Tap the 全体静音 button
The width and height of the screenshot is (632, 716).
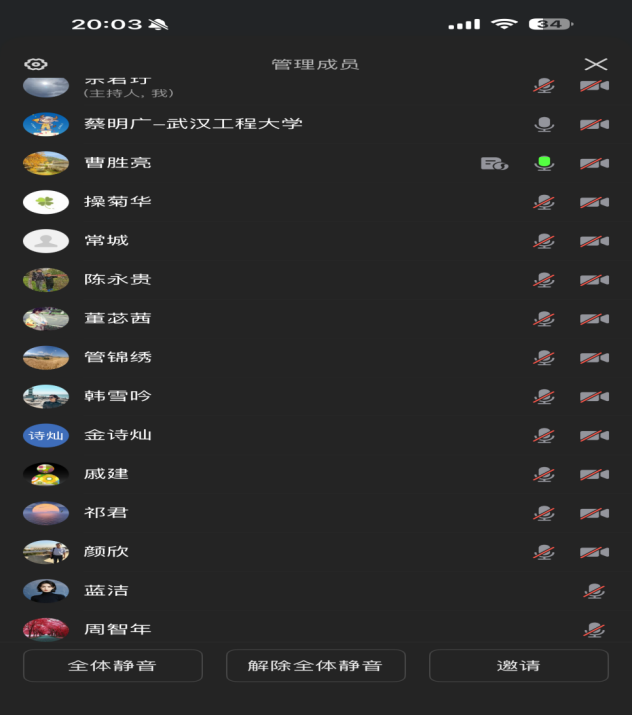click(112, 666)
